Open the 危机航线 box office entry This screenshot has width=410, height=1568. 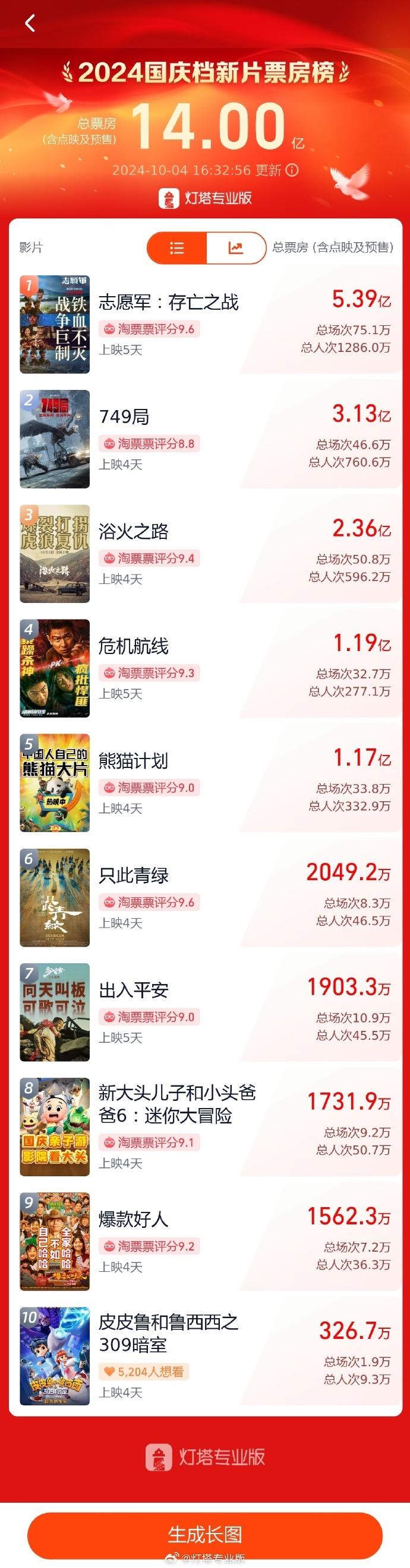pyautogui.click(x=204, y=668)
